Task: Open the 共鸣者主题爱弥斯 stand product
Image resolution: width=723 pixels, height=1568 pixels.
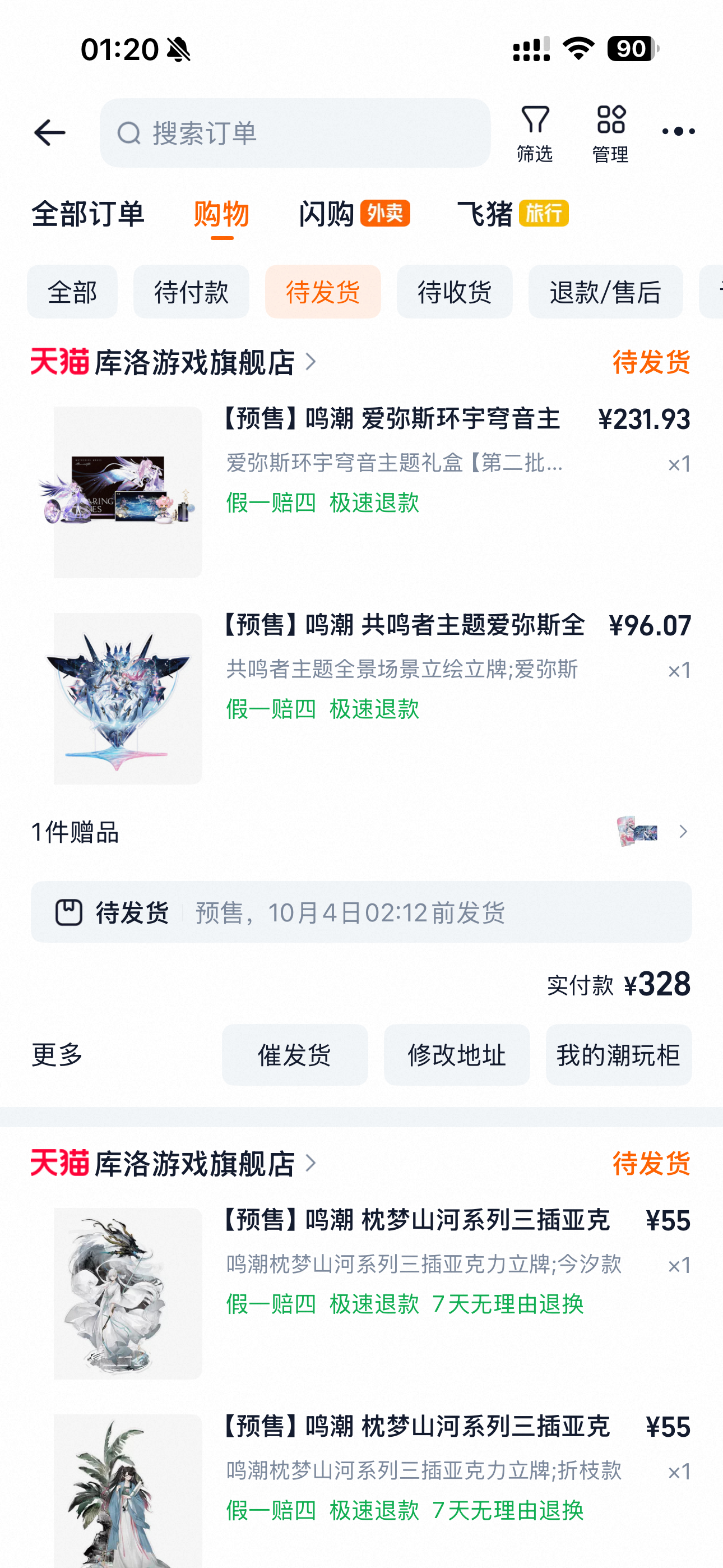Action: tap(402, 626)
